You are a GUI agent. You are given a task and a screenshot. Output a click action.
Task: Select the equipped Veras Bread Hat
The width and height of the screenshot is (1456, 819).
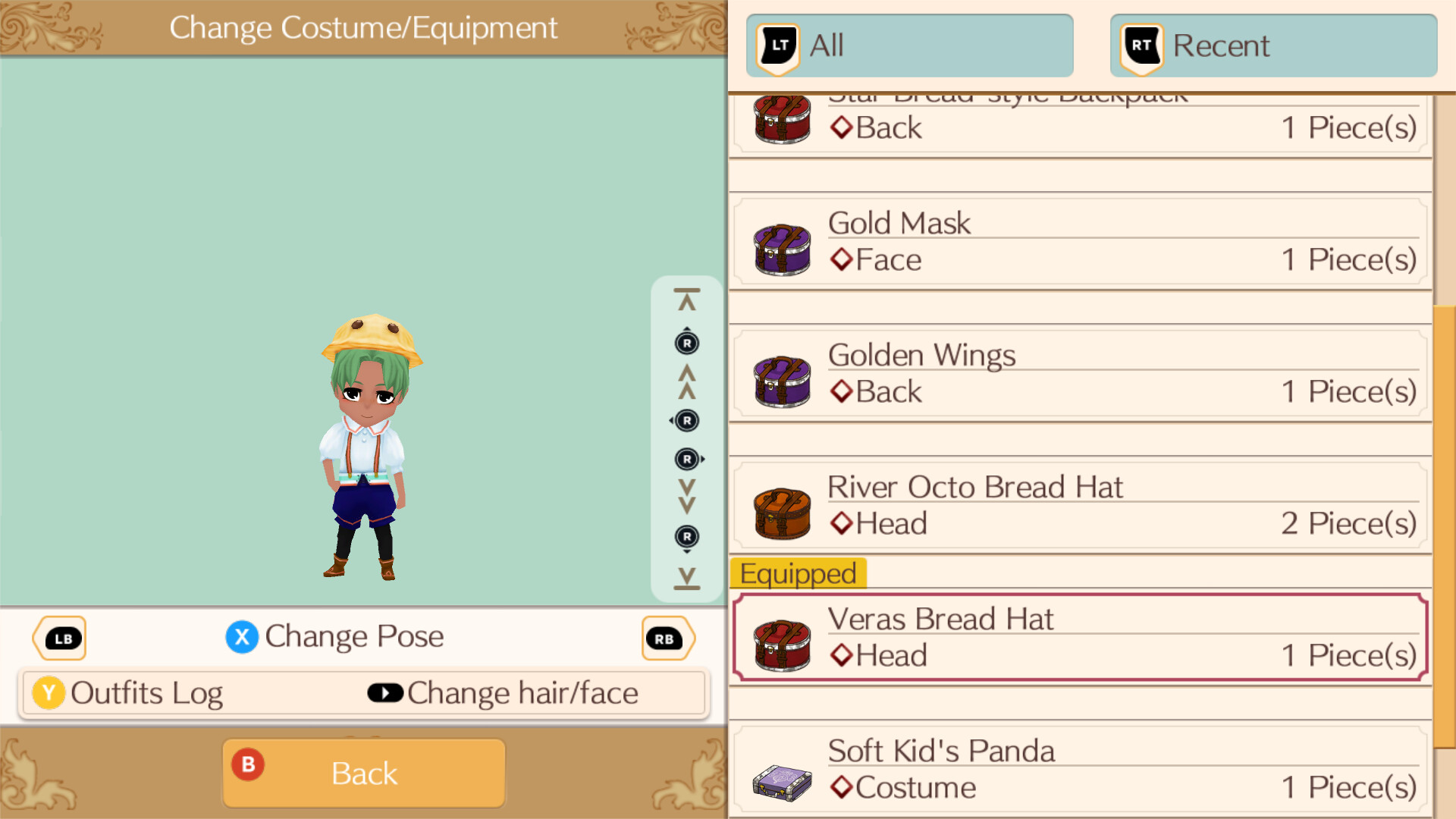pos(1080,639)
